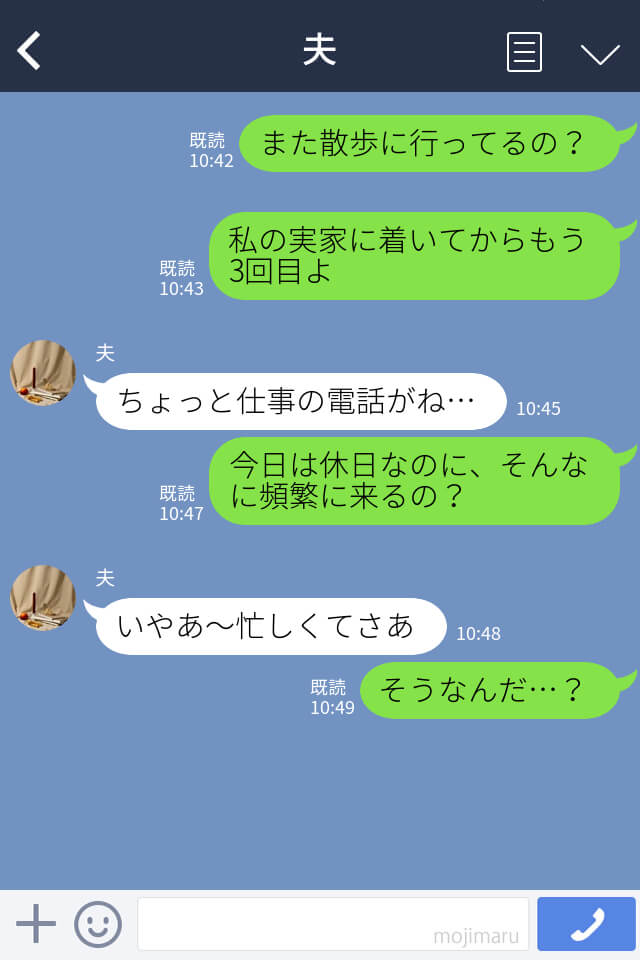Go back from the 夫 chat

pyautogui.click(x=29, y=51)
